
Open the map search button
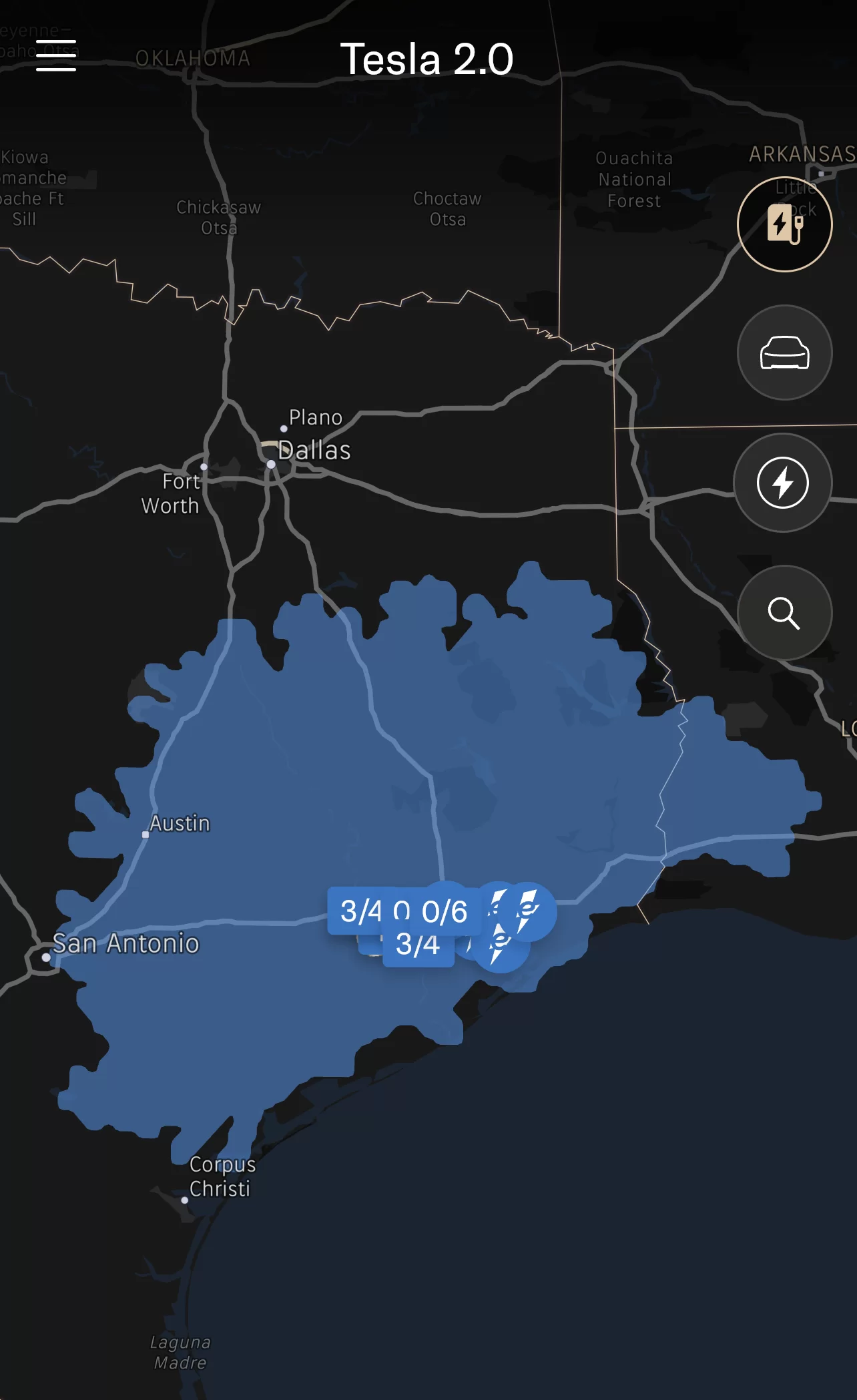point(784,613)
